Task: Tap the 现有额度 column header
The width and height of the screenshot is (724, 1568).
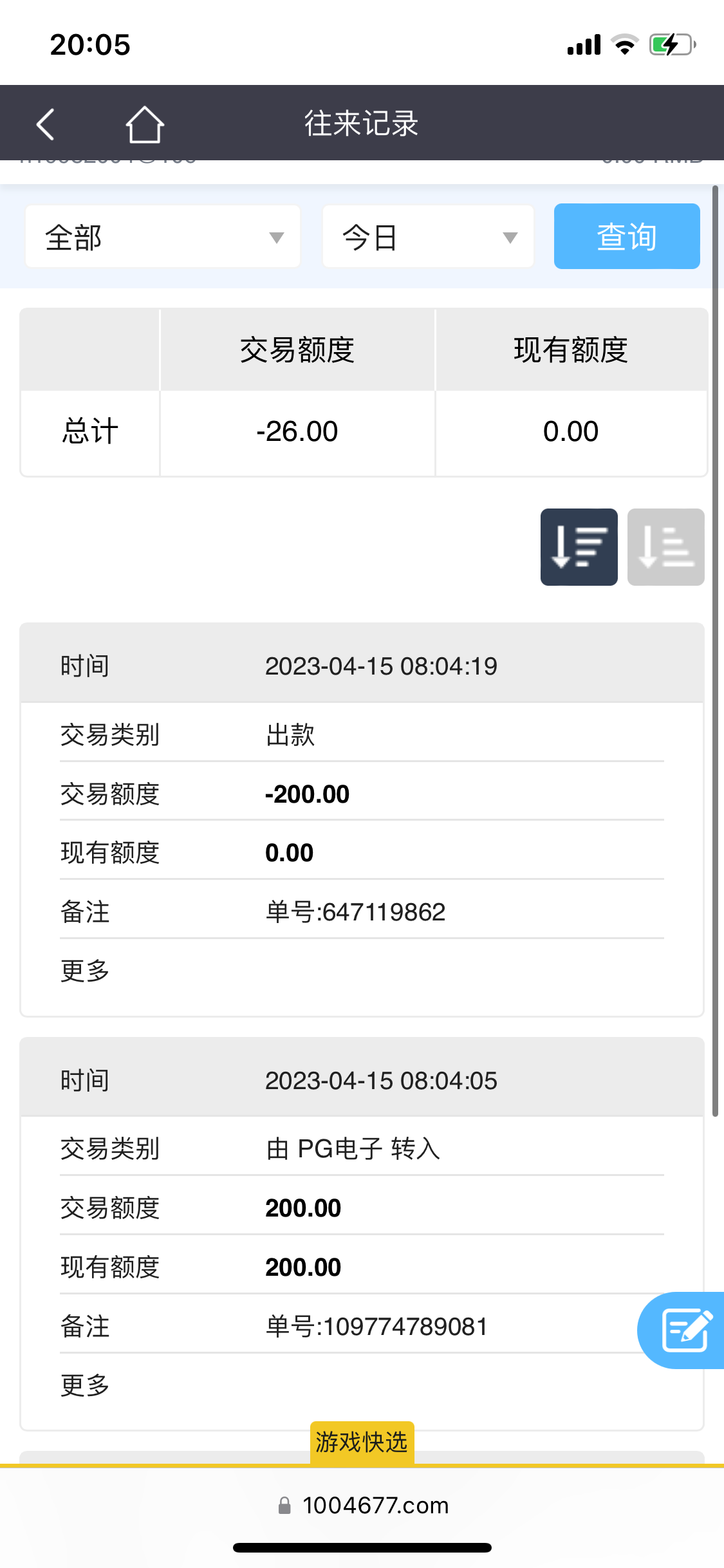Action: (x=571, y=348)
